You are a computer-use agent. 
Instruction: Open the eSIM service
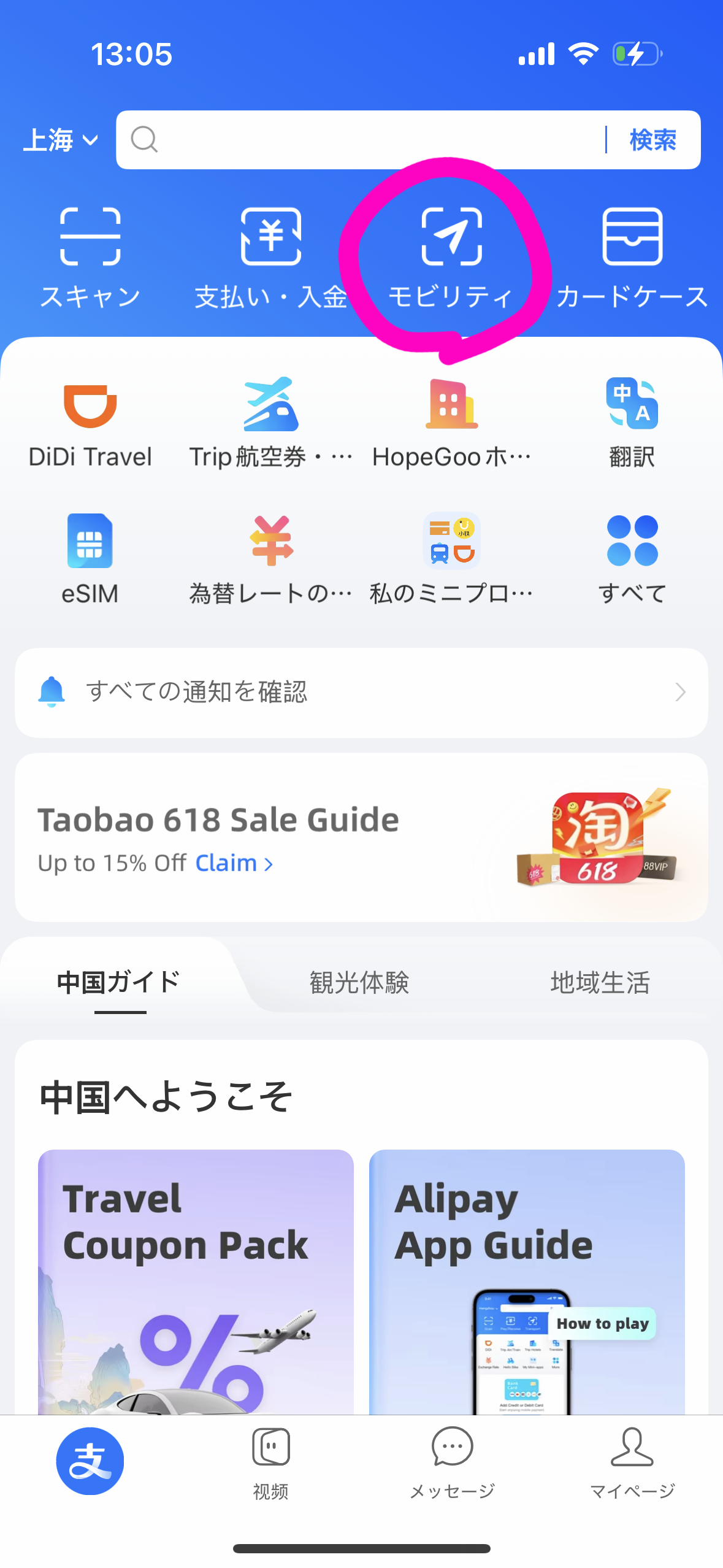click(x=90, y=558)
